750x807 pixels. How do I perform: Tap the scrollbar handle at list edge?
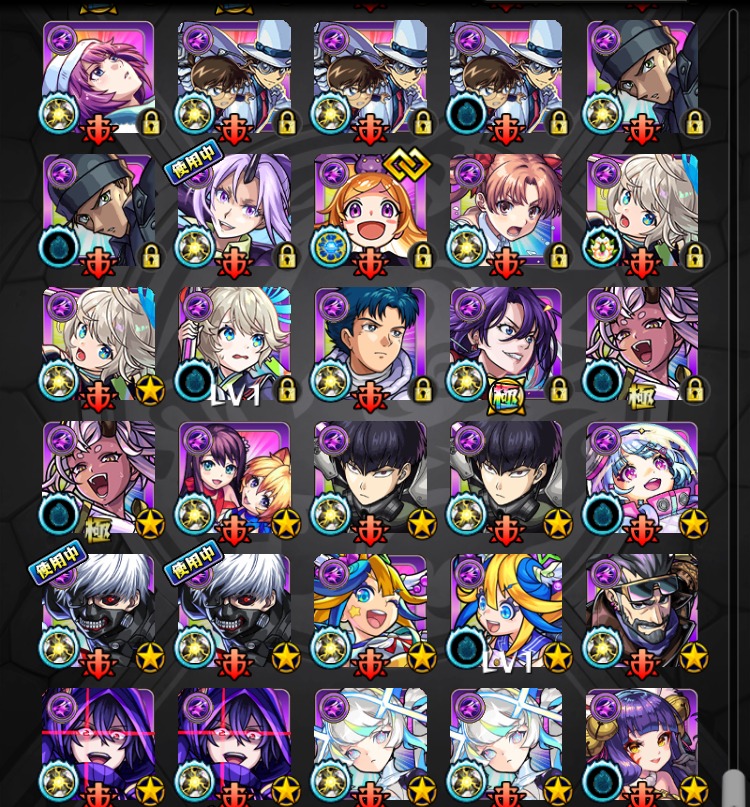pyautogui.click(x=733, y=788)
